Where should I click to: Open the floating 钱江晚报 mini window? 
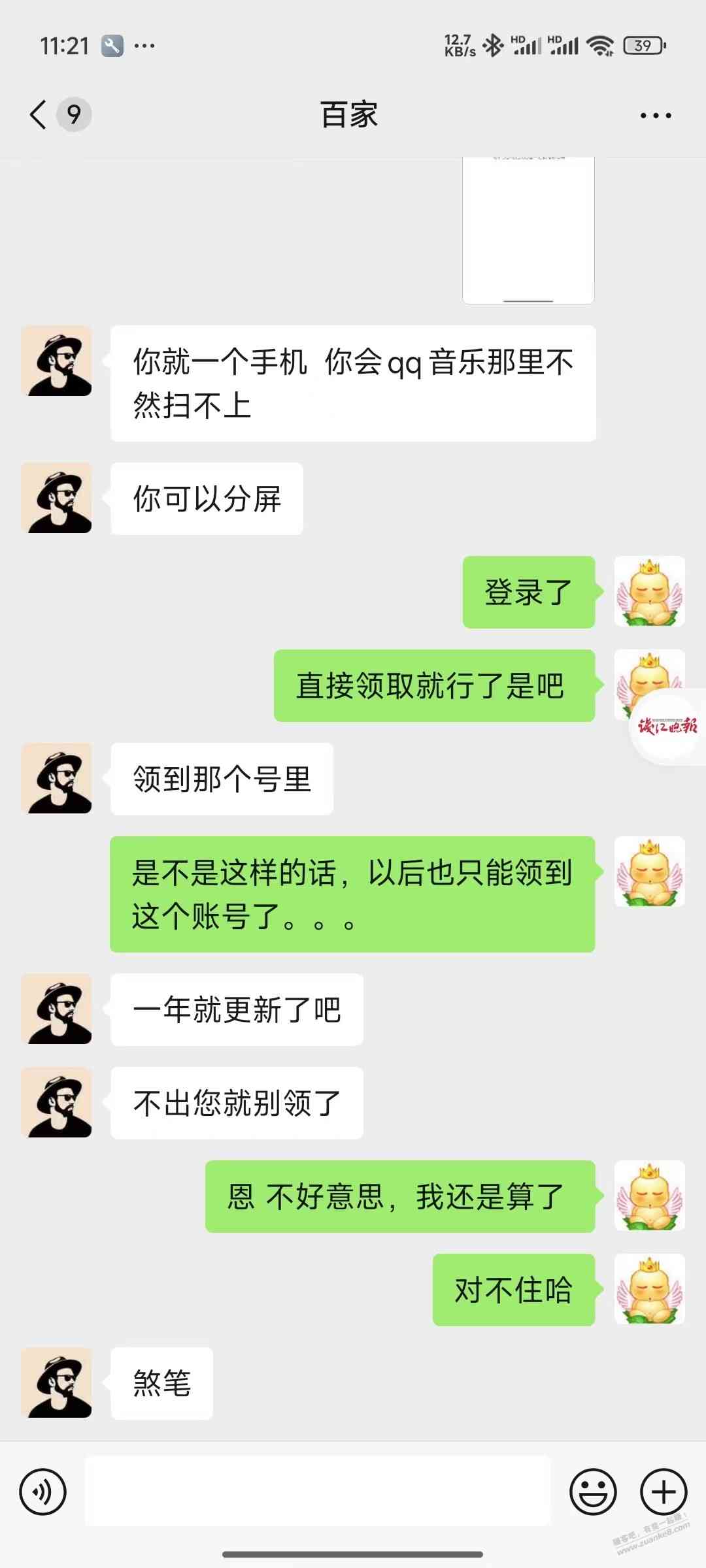(x=667, y=727)
